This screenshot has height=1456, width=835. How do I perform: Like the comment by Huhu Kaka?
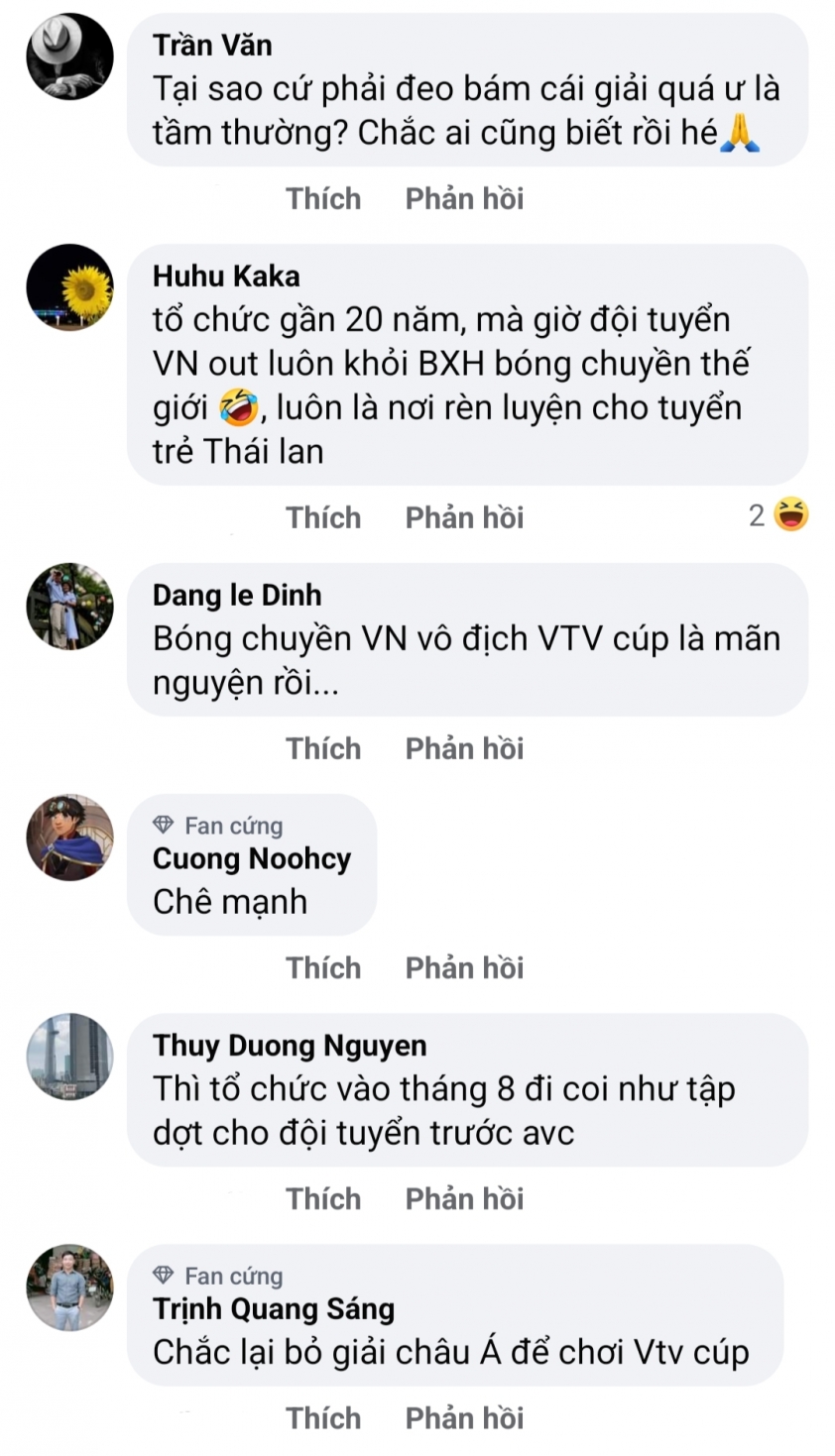pos(323,517)
